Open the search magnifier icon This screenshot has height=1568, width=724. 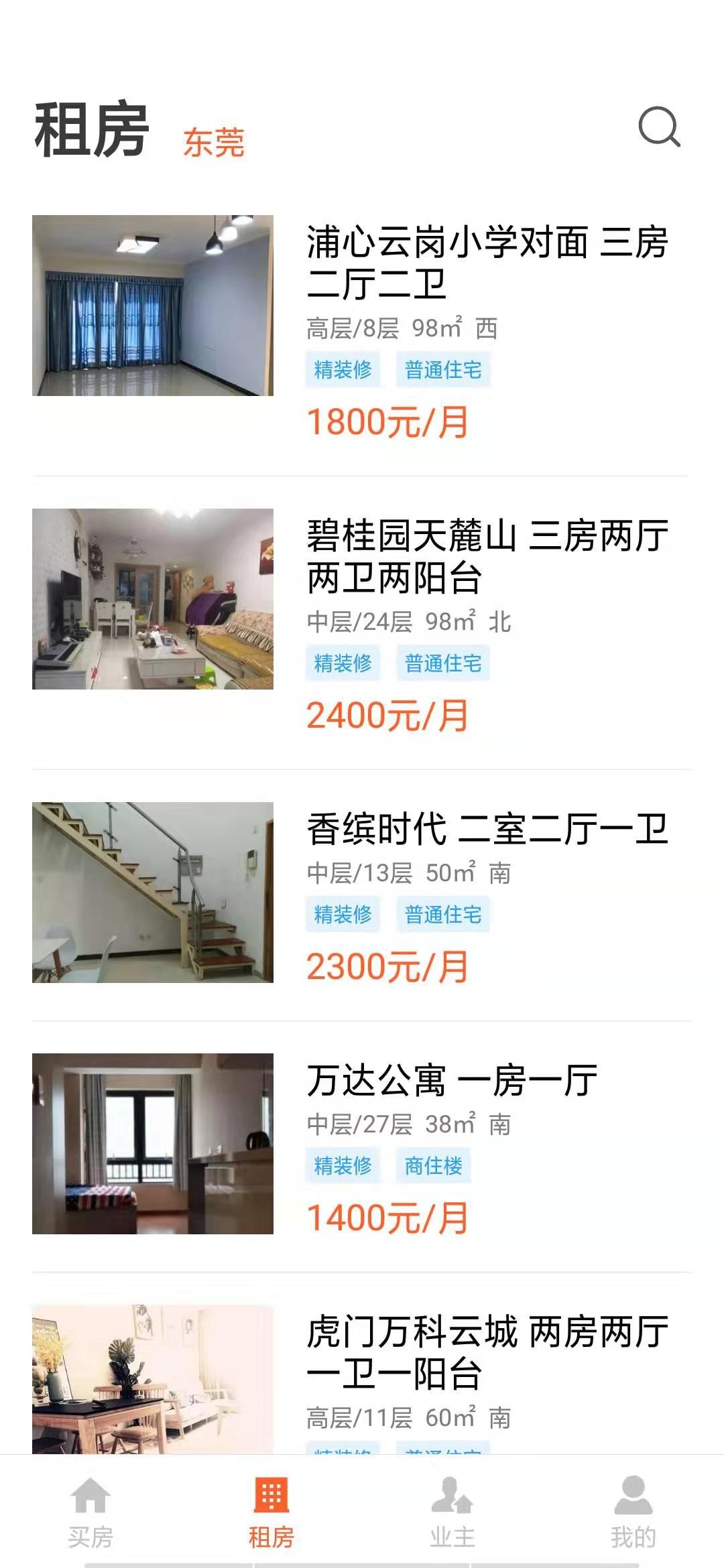pos(659,127)
